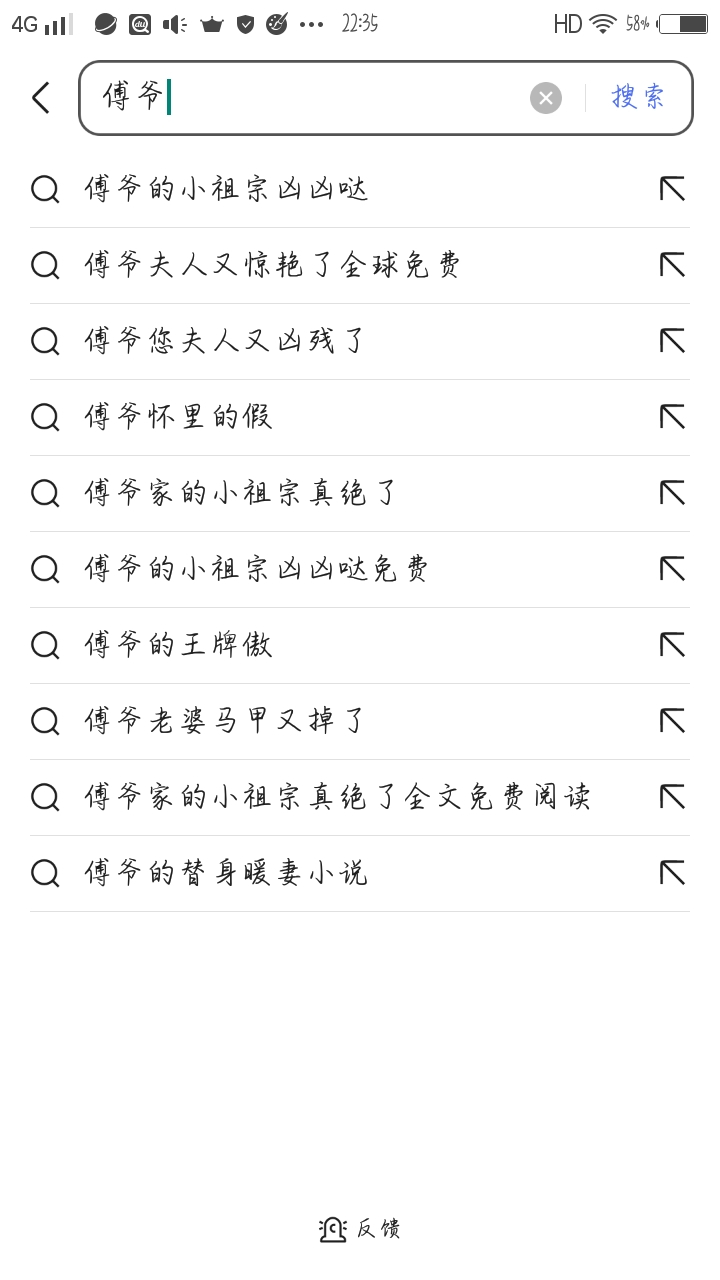Tap the magnifier icon beside 傅爷的小祖宗凶凶哒
Image resolution: width=720 pixels, height=1280 pixels.
pyautogui.click(x=45, y=189)
